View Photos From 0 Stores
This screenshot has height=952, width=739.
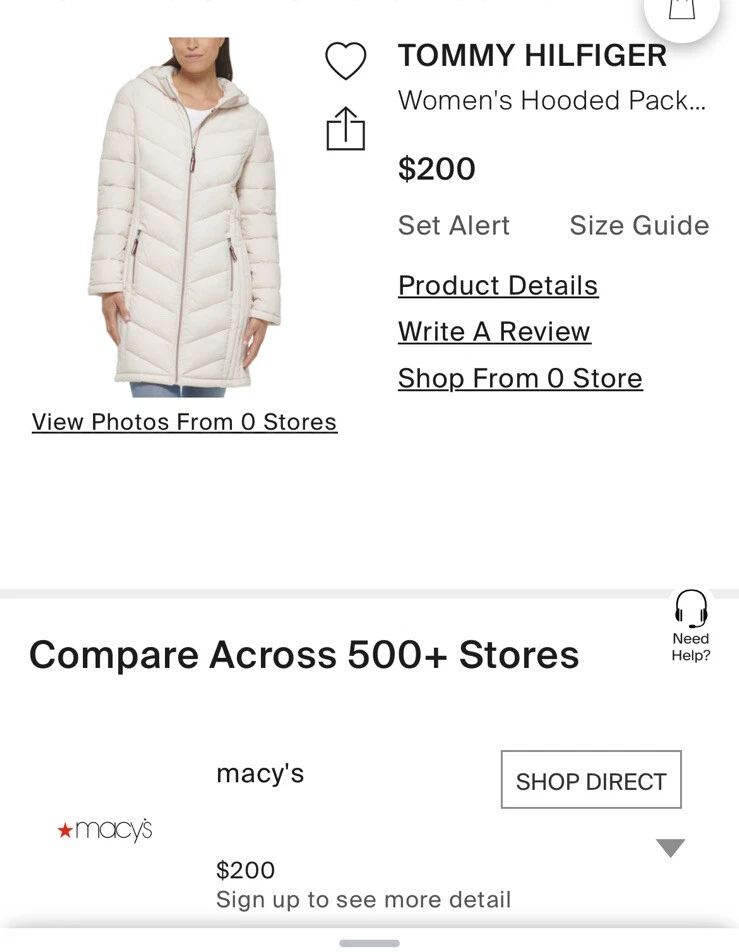tap(184, 422)
